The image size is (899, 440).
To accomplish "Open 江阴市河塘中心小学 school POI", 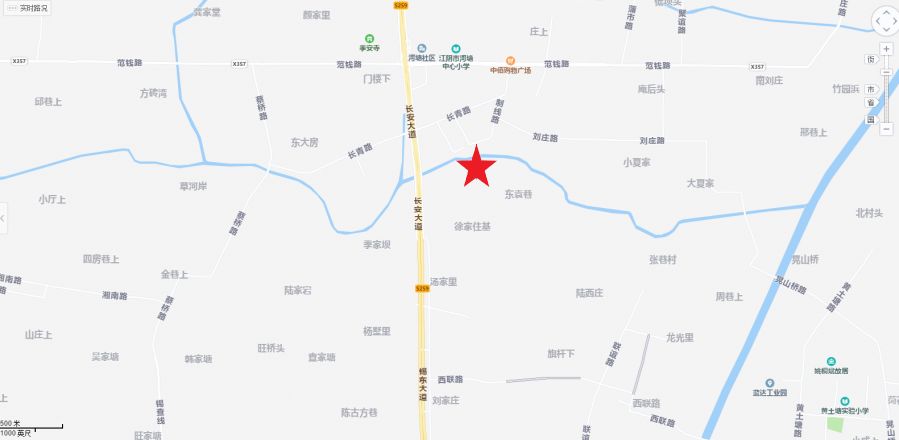I will 455,48.
